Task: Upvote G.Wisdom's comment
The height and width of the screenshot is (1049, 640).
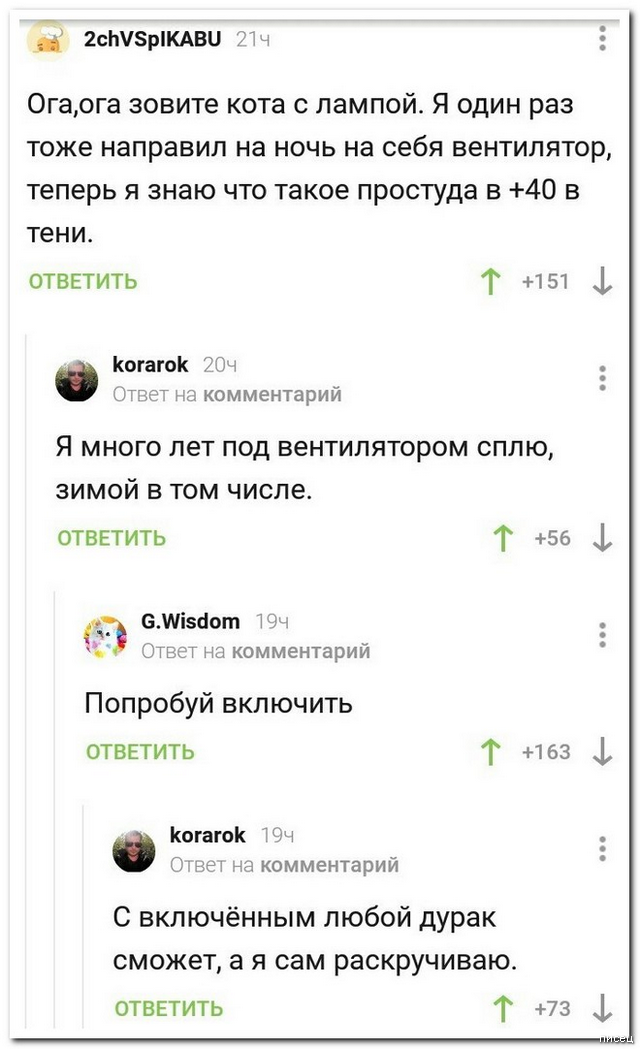Action: point(490,752)
